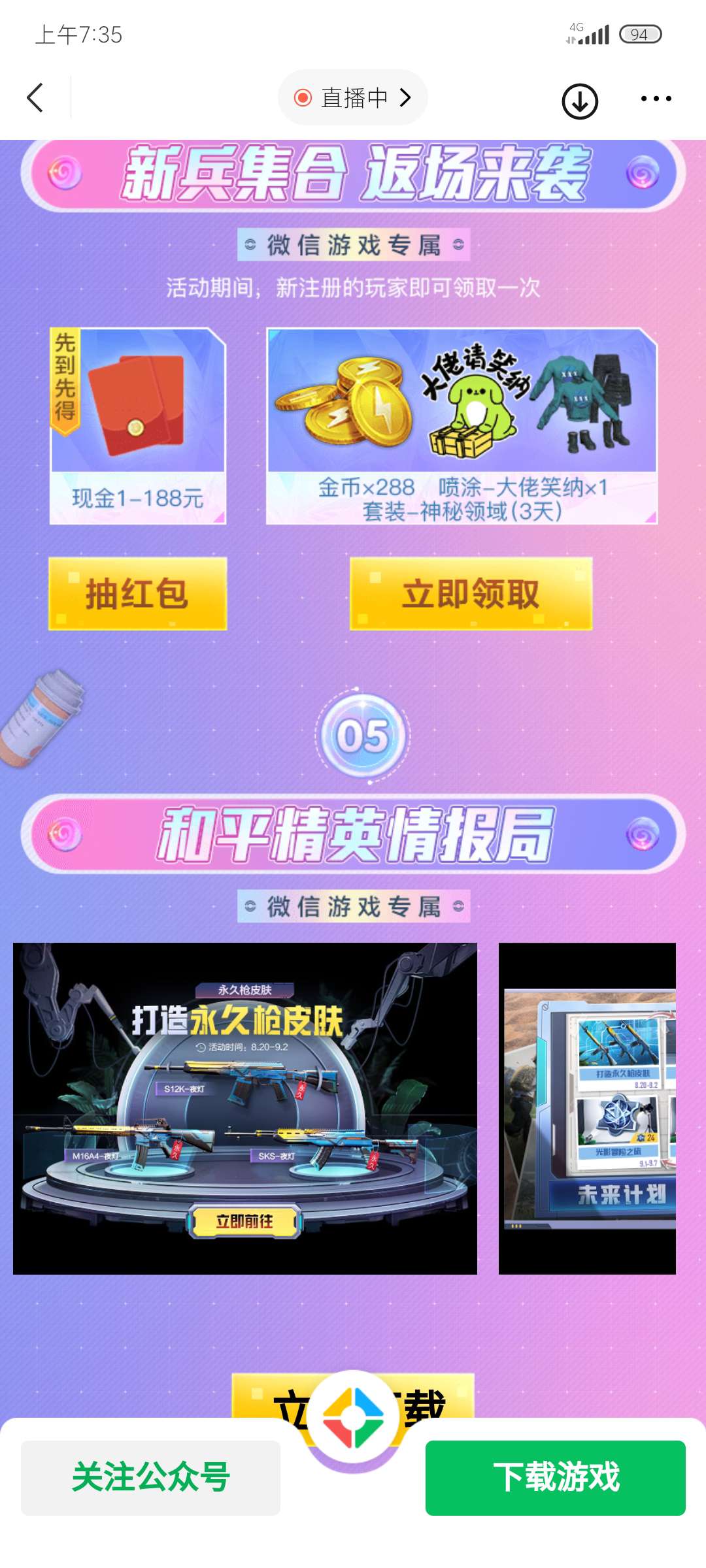Tap the download icon in header
Screen dimensions: 706x1568
[580, 101]
